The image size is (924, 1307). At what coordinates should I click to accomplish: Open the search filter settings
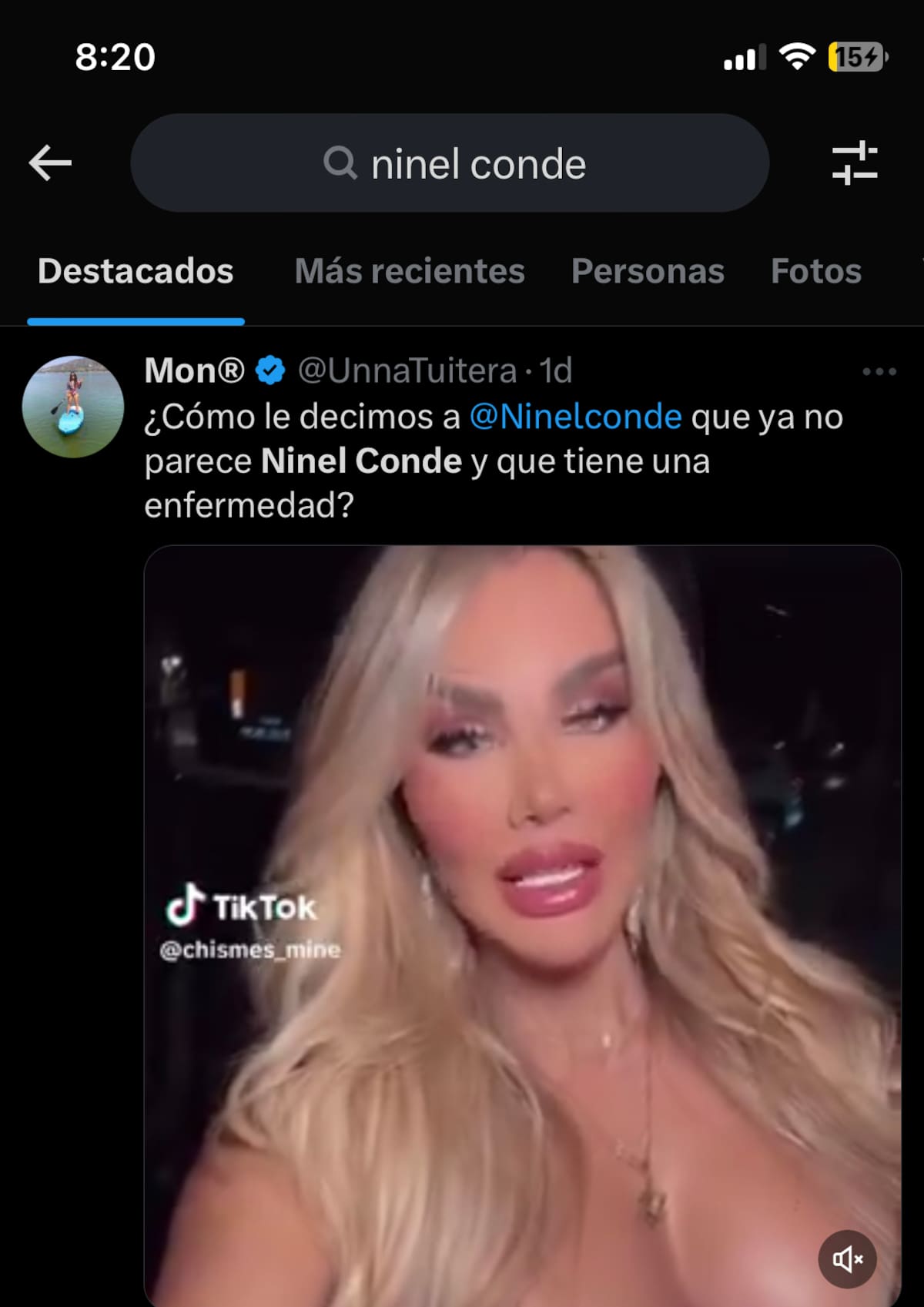(x=854, y=163)
